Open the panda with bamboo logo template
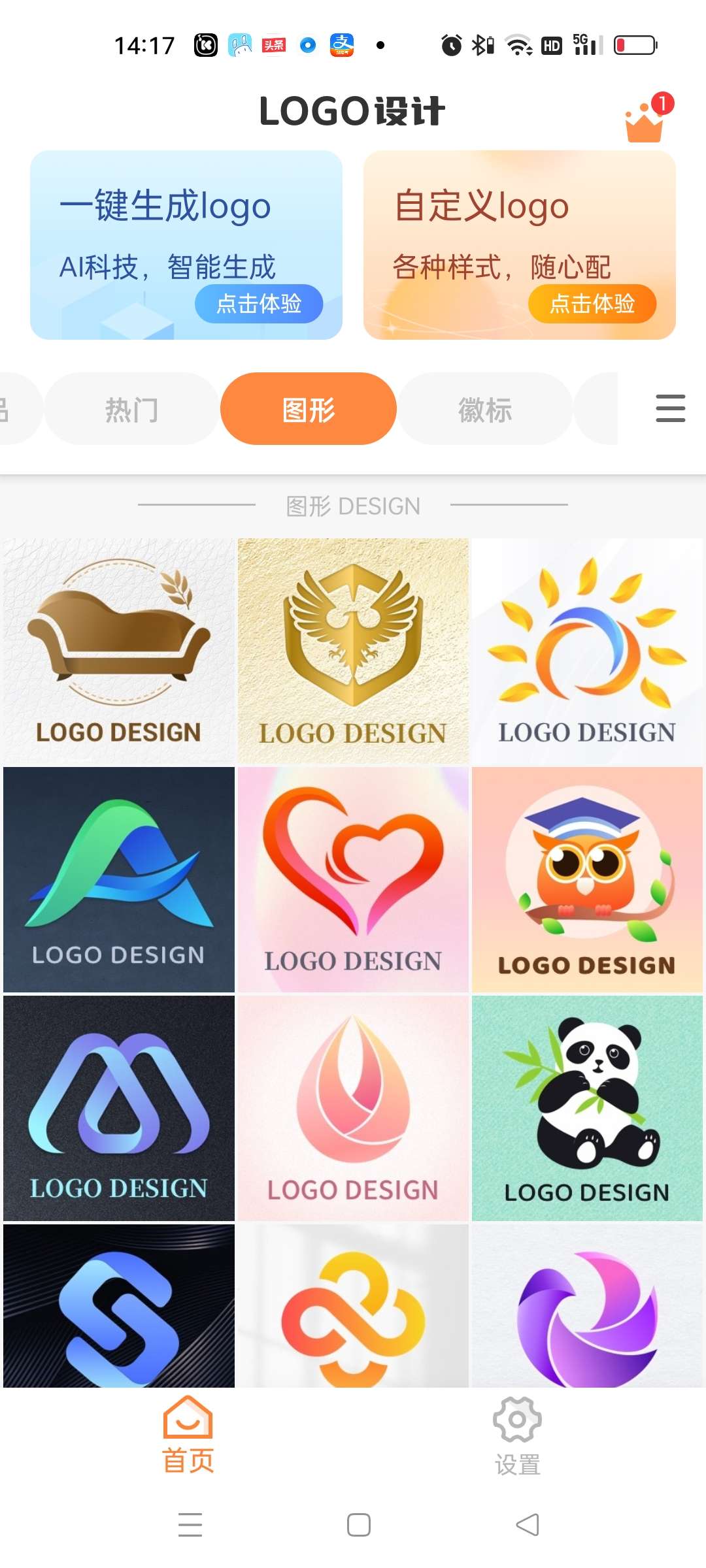 click(x=587, y=1108)
